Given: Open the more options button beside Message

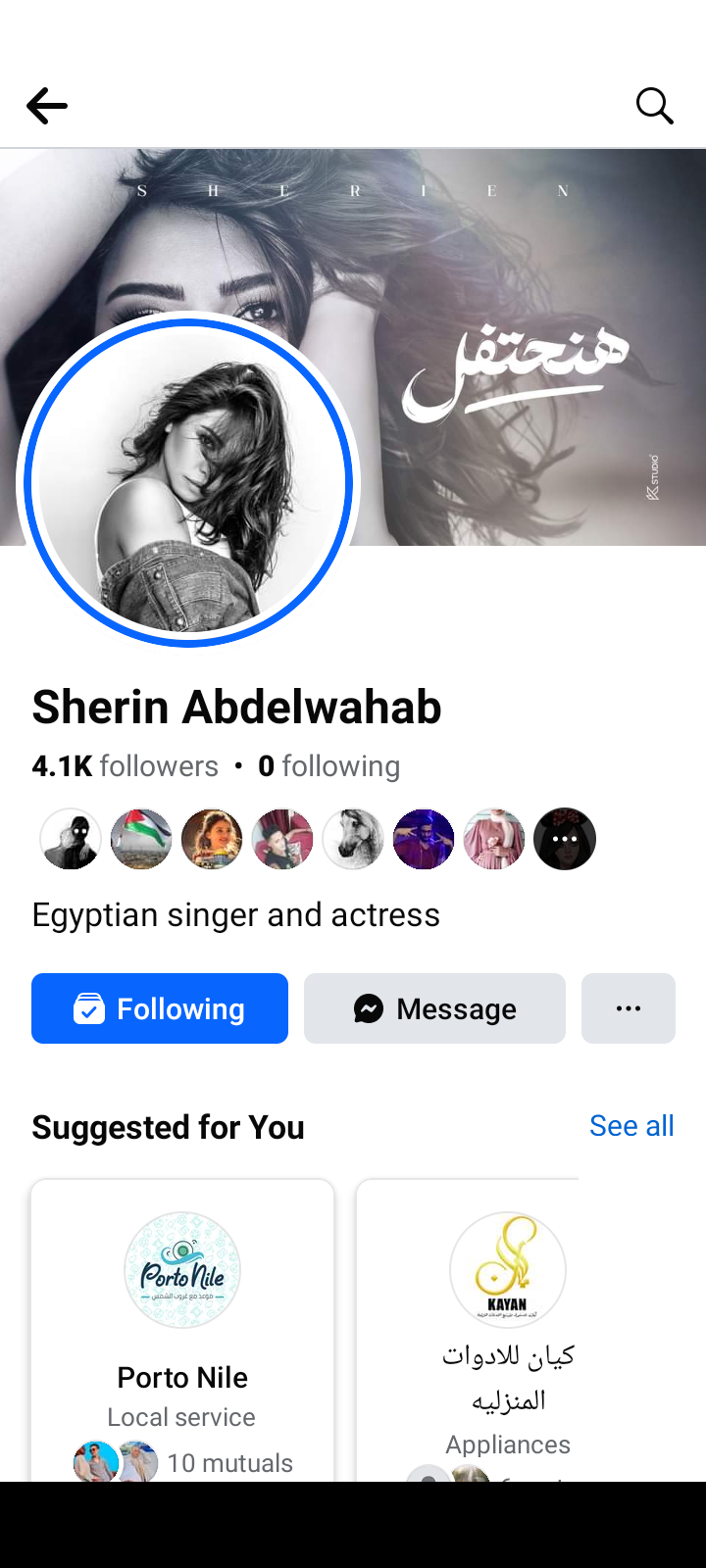Looking at the screenshot, I should tap(628, 1008).
